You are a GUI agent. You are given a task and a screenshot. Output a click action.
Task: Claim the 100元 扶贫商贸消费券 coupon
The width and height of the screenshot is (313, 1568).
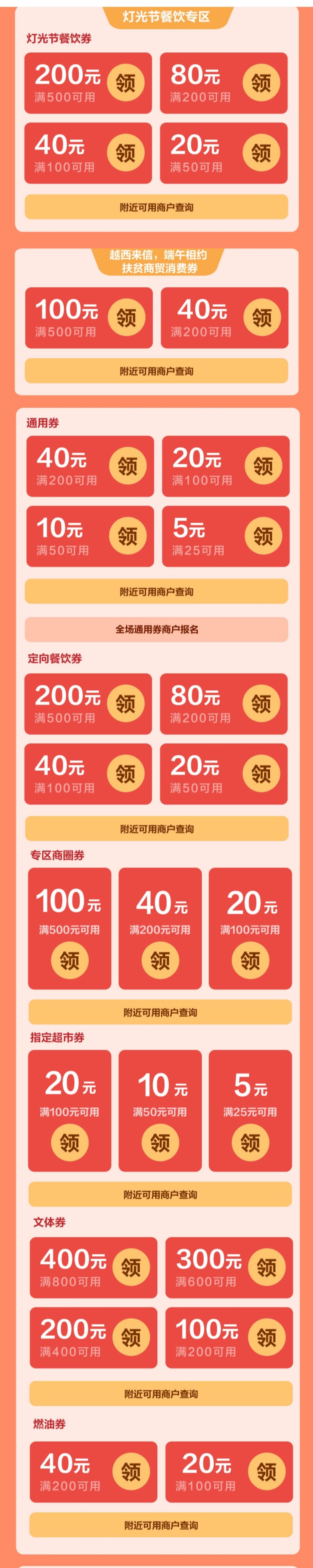click(x=126, y=317)
